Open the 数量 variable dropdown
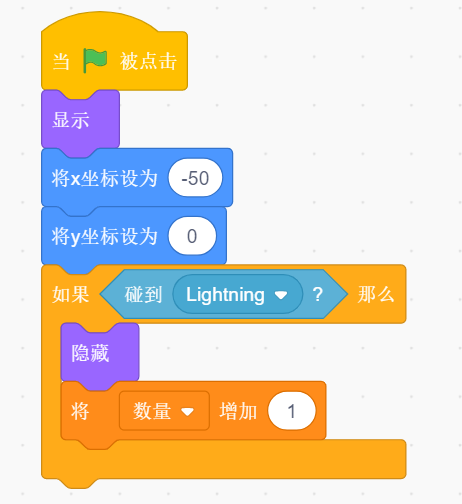This screenshot has width=462, height=504. click(x=164, y=411)
